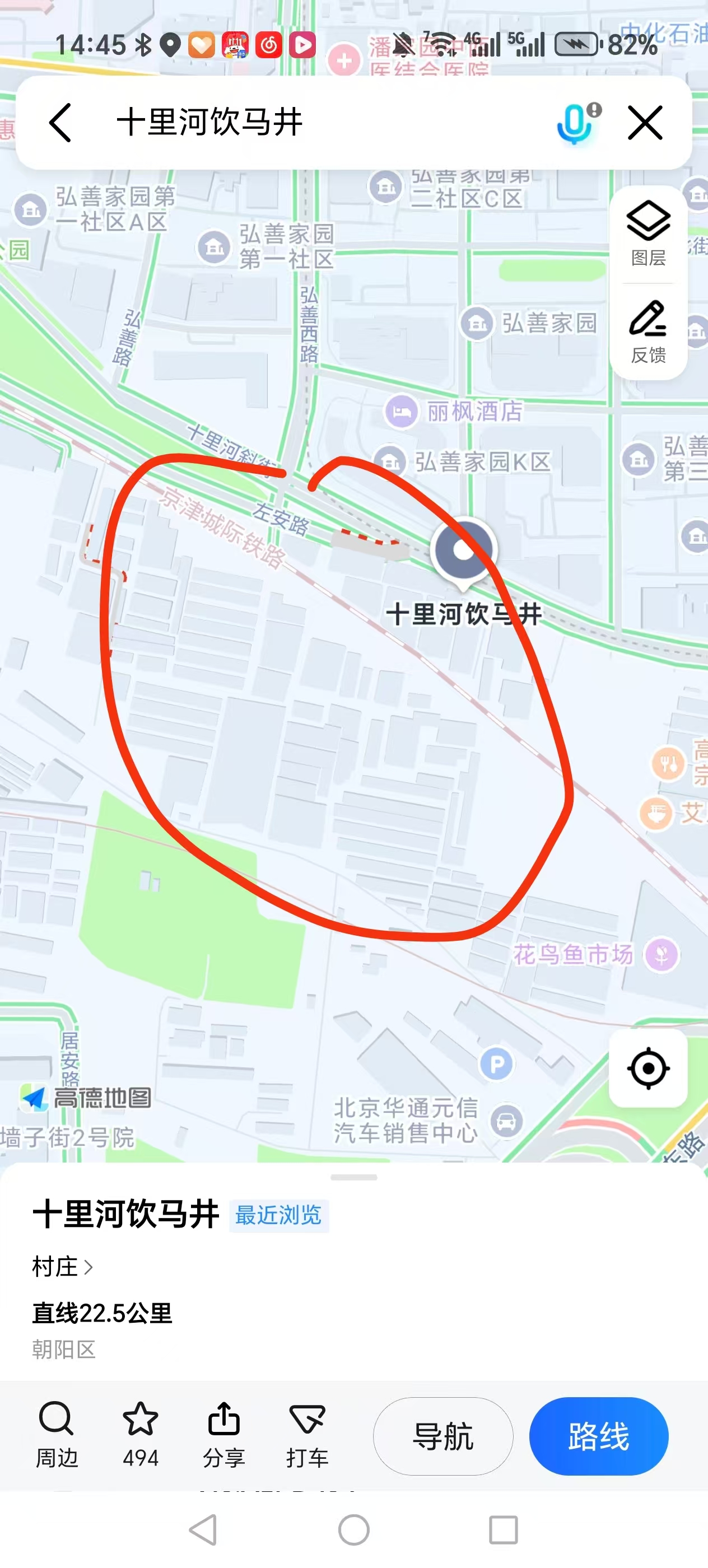Open the 反馈 feedback option
The width and height of the screenshot is (708, 1568).
[x=648, y=331]
